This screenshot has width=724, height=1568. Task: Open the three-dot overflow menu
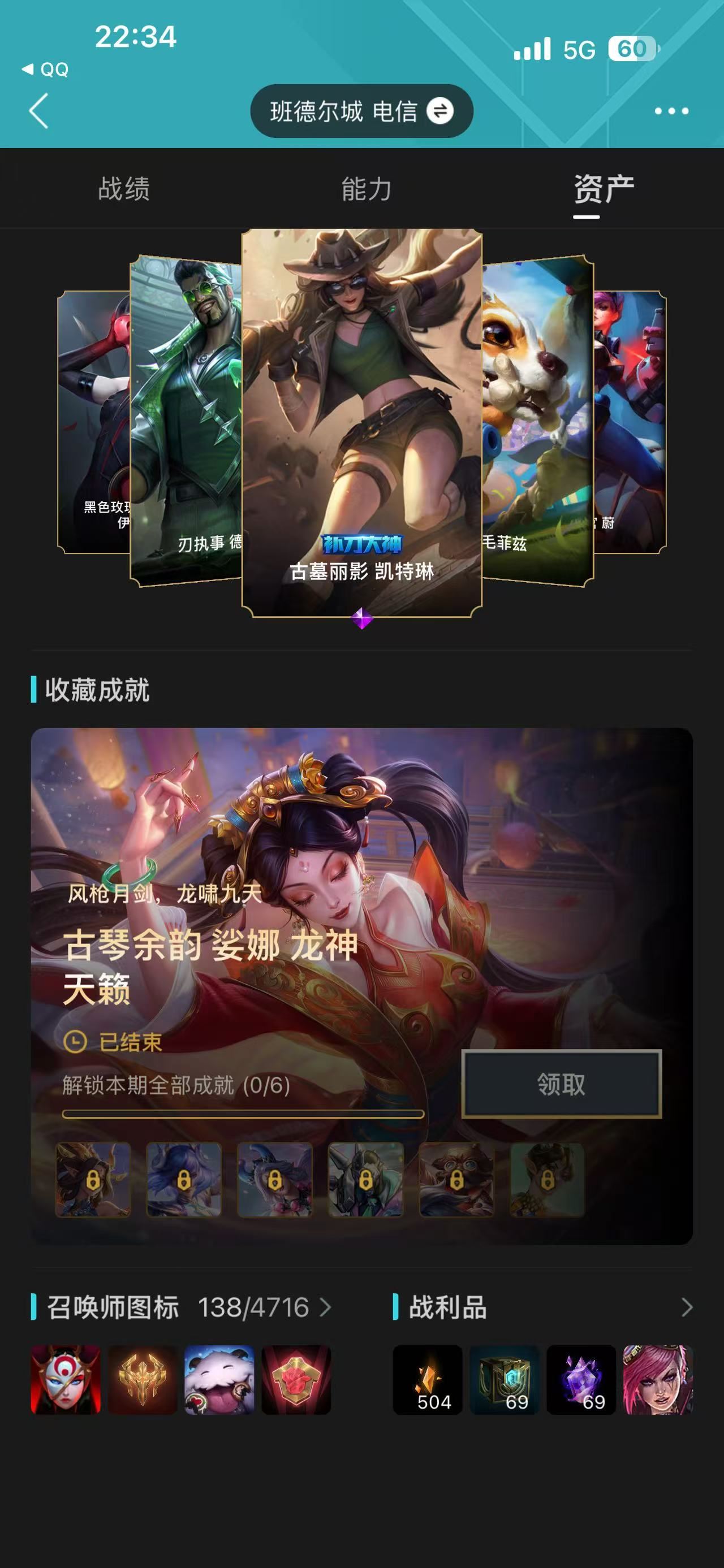[671, 111]
